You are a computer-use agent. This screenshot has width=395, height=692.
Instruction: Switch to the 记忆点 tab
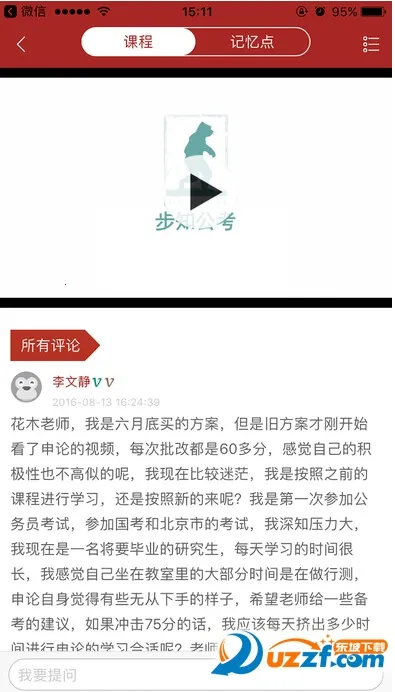pos(253,42)
